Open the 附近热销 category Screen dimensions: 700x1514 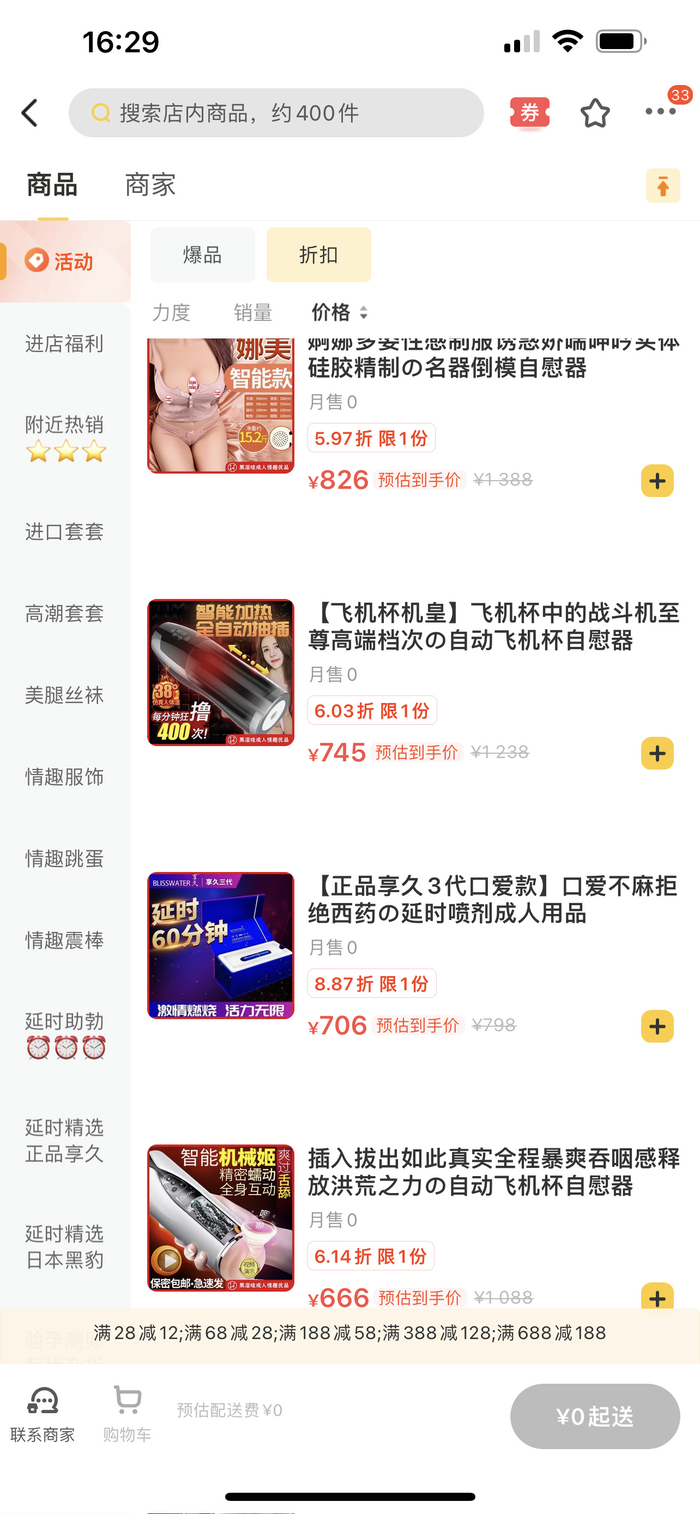pyautogui.click(x=64, y=437)
